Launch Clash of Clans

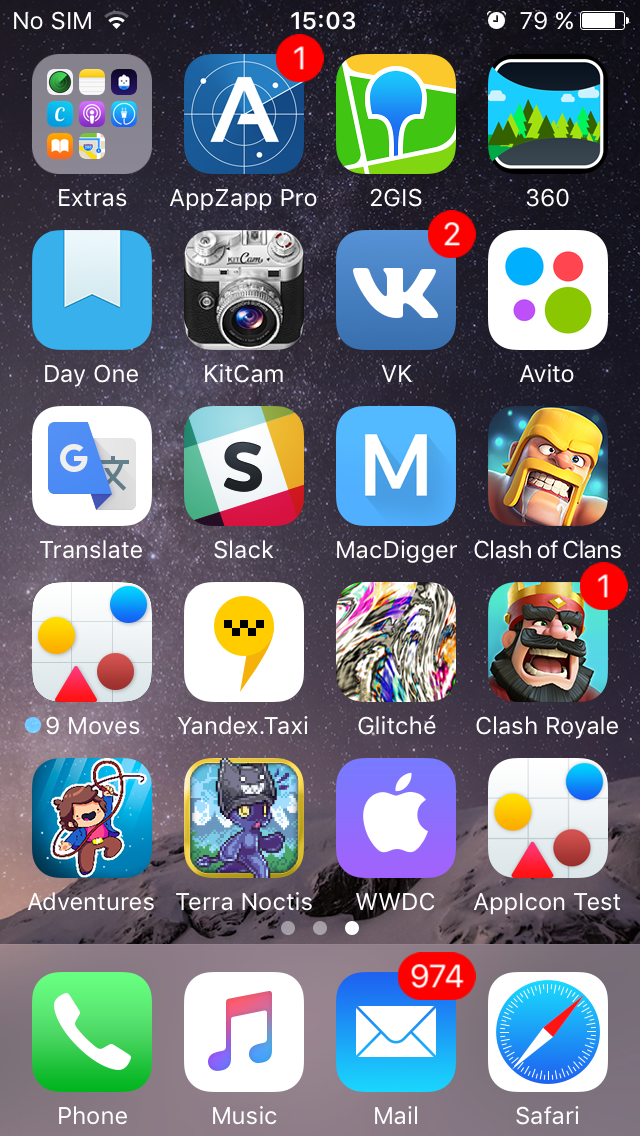point(548,466)
